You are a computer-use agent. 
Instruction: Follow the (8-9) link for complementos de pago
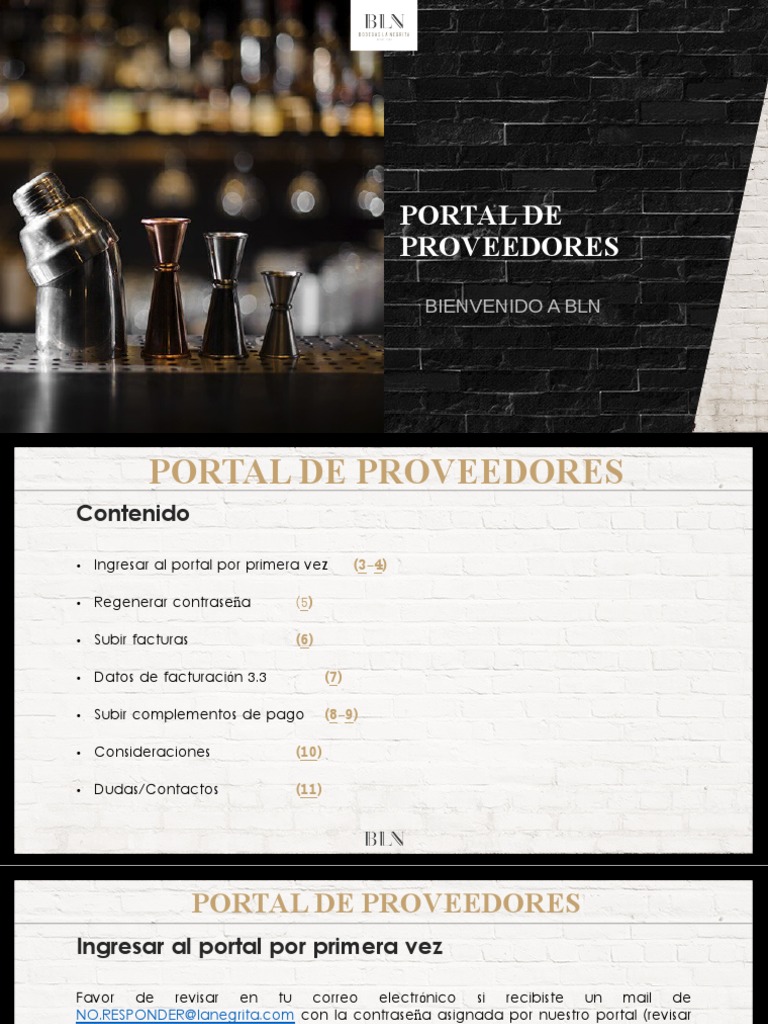pyautogui.click(x=341, y=714)
